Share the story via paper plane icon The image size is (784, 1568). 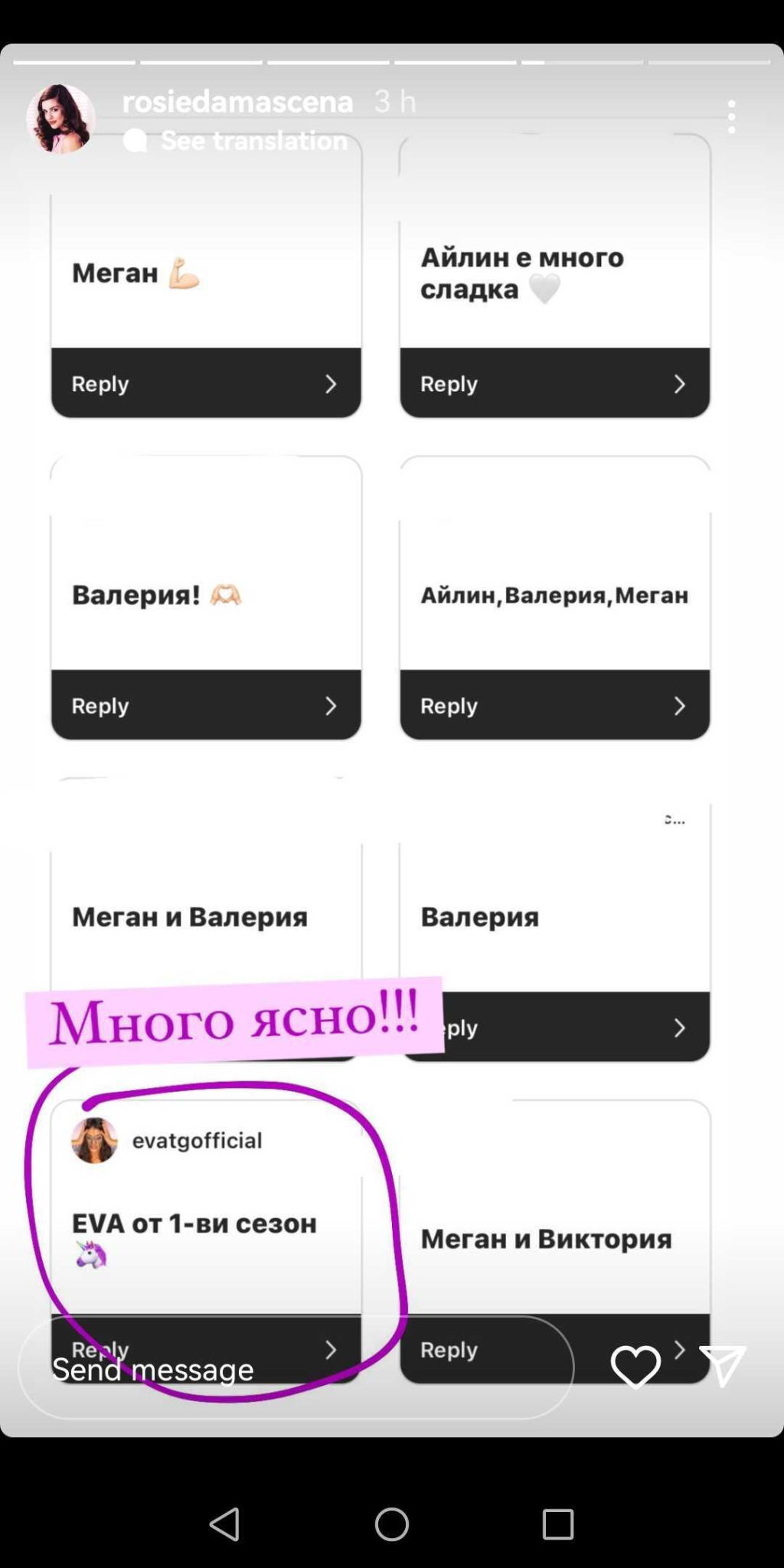[x=722, y=1365]
